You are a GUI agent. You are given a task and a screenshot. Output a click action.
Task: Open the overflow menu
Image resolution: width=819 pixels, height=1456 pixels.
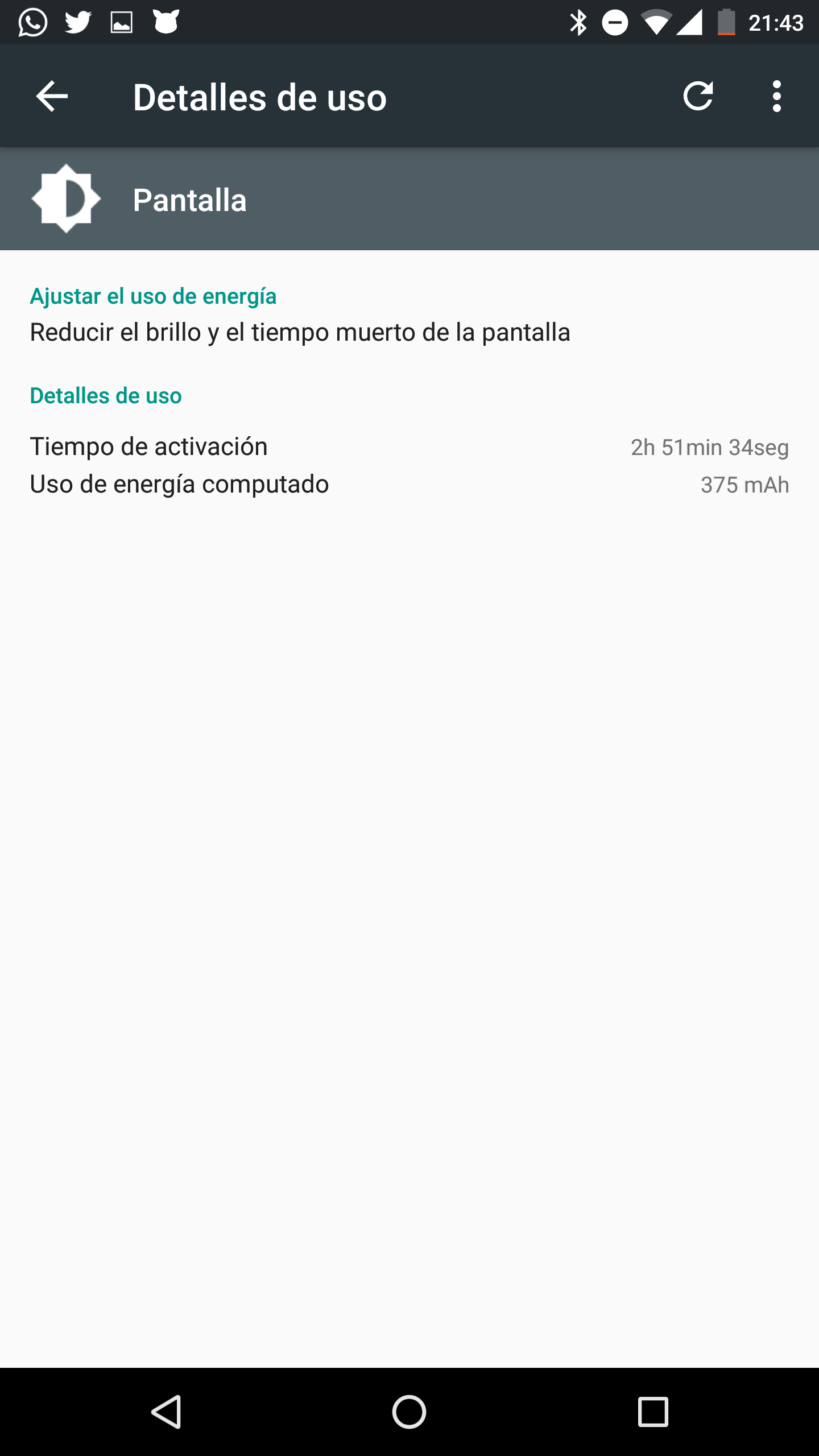[x=776, y=96]
